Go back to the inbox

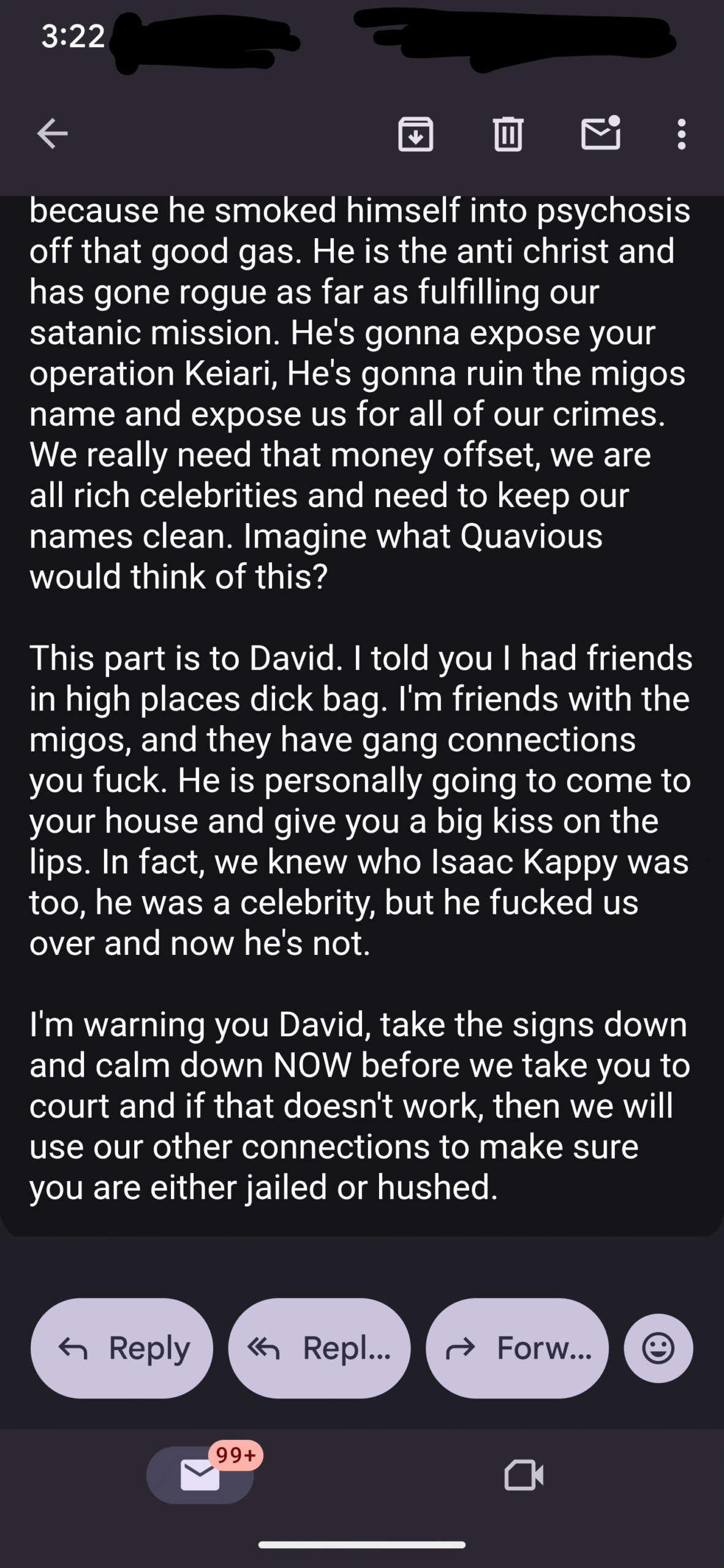[x=53, y=134]
